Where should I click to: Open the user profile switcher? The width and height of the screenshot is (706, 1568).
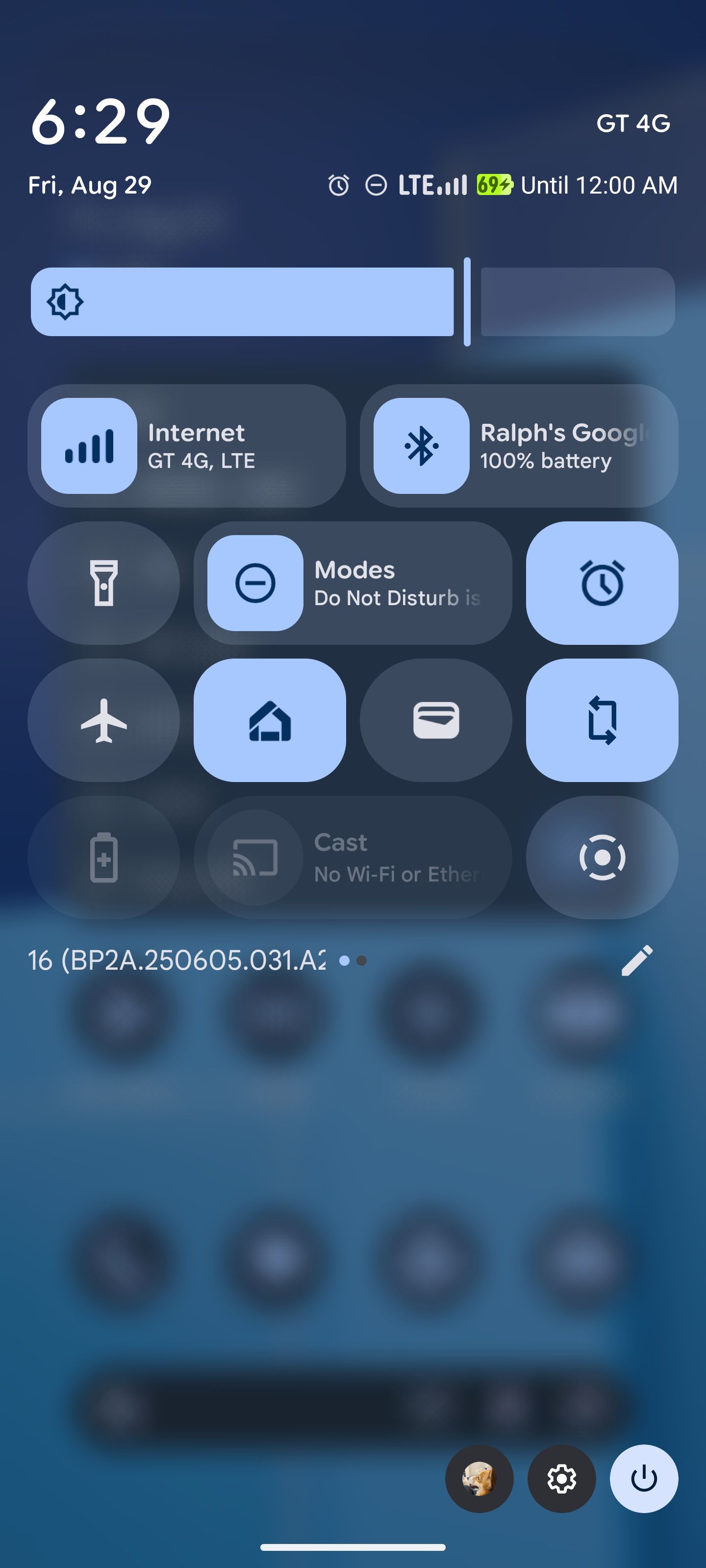(479, 1479)
